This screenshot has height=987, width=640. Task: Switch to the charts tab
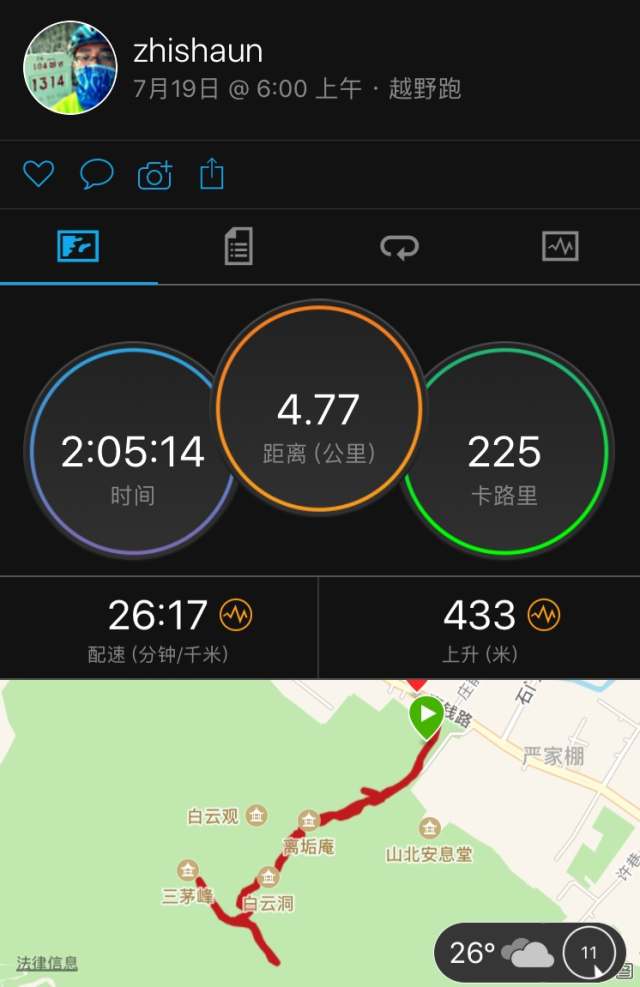pyautogui.click(x=560, y=246)
